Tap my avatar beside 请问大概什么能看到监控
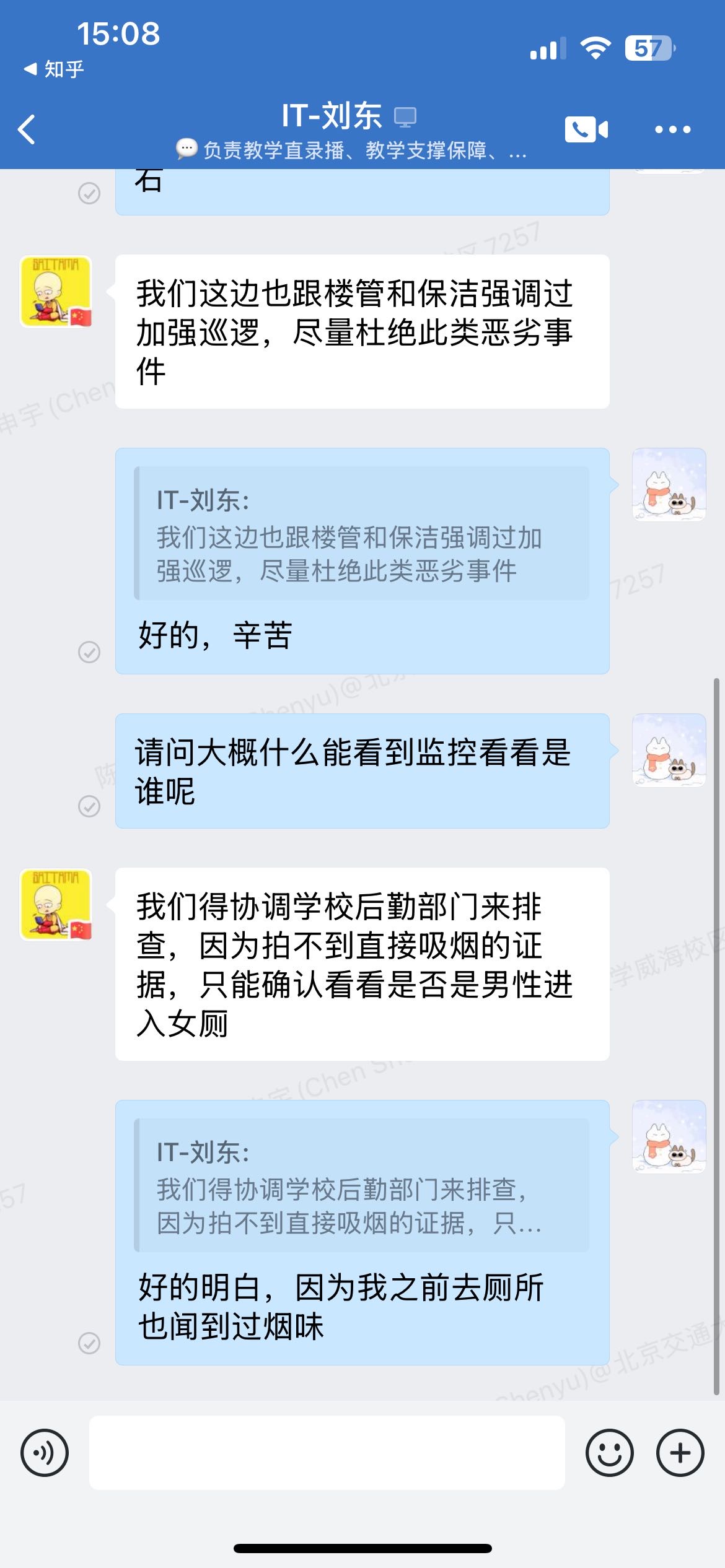 [x=669, y=750]
